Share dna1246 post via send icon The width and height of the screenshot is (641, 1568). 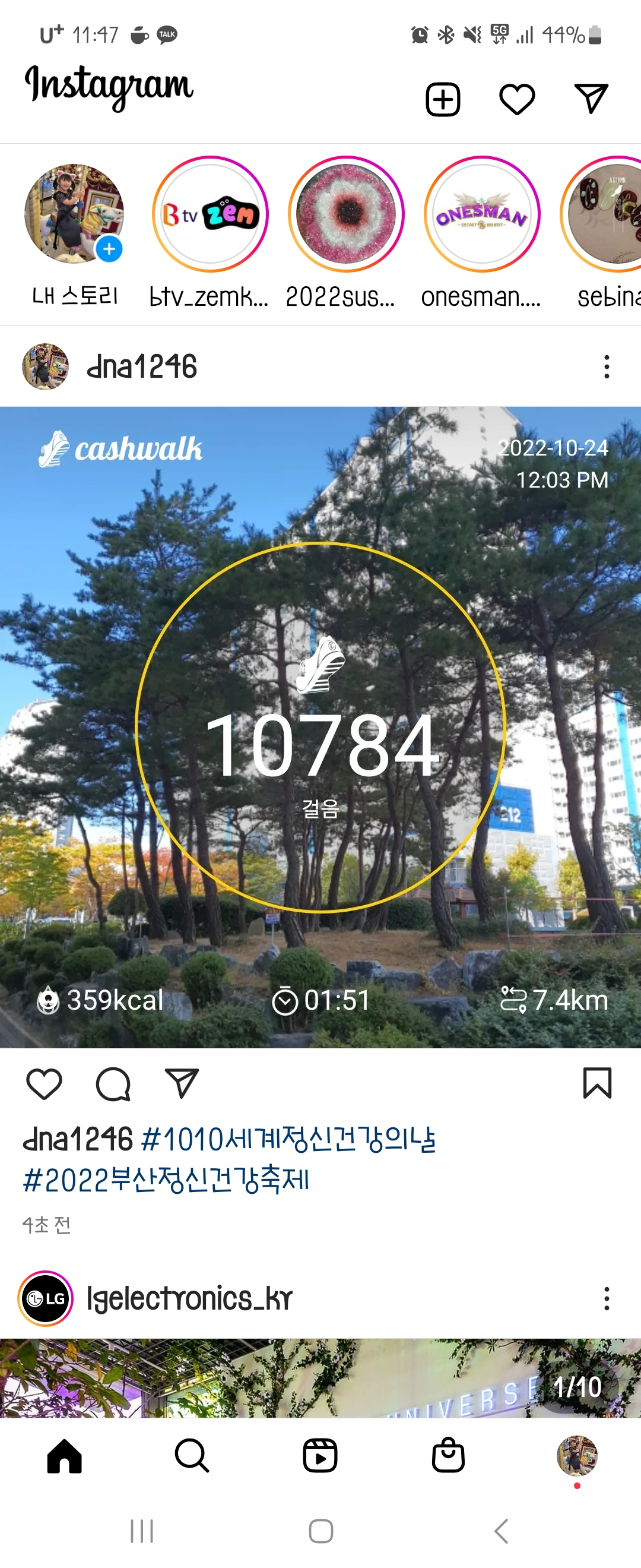(182, 1084)
